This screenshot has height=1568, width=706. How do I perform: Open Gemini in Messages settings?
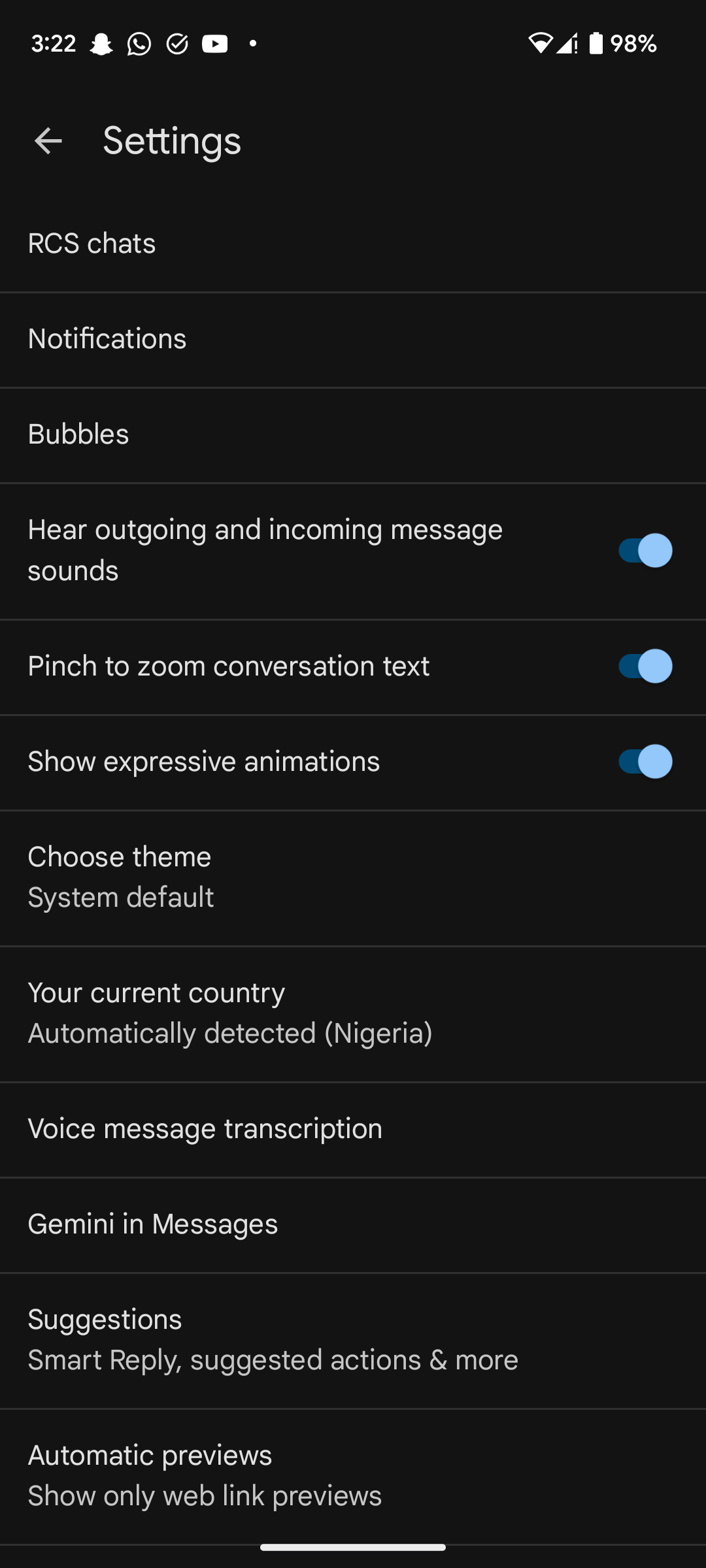353,1224
